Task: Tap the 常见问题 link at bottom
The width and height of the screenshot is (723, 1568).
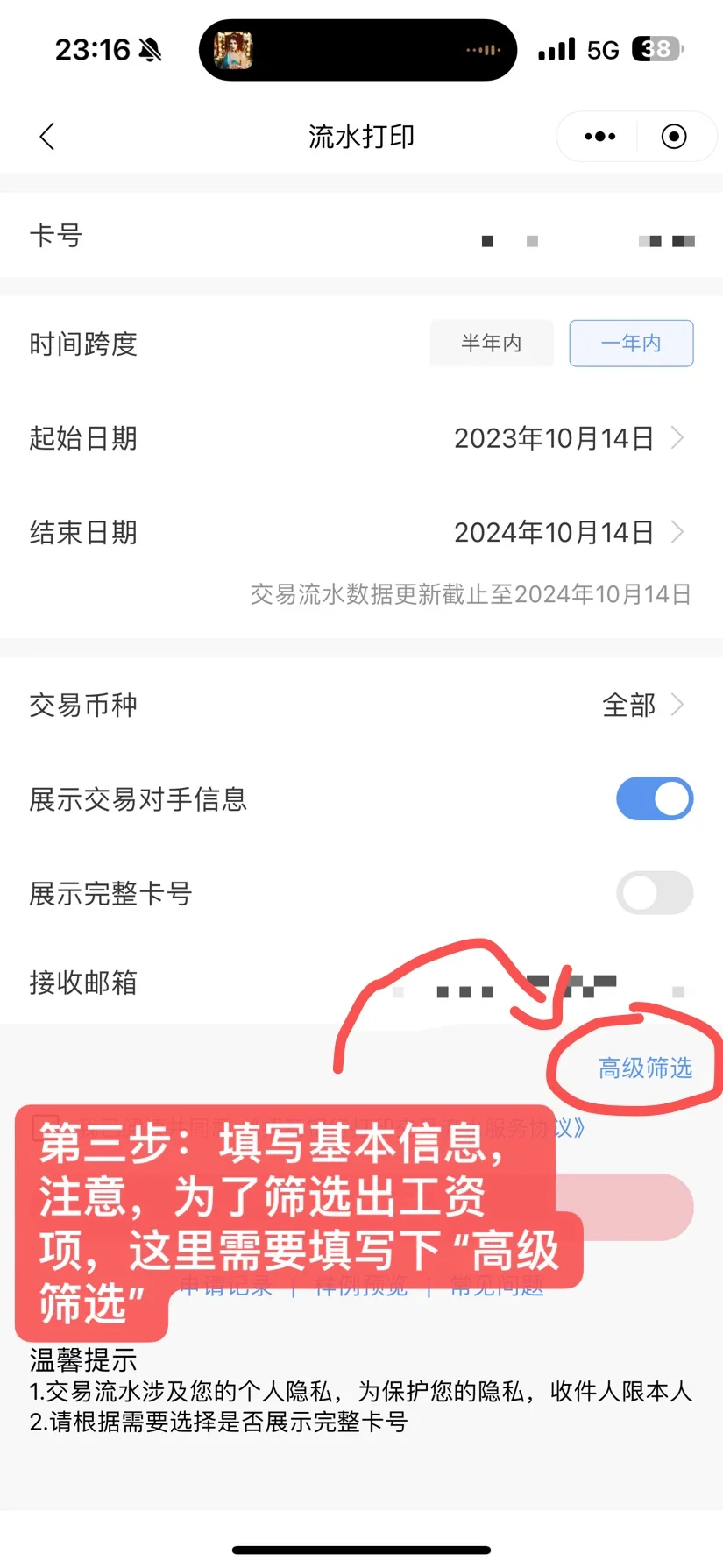Action: point(495,1287)
